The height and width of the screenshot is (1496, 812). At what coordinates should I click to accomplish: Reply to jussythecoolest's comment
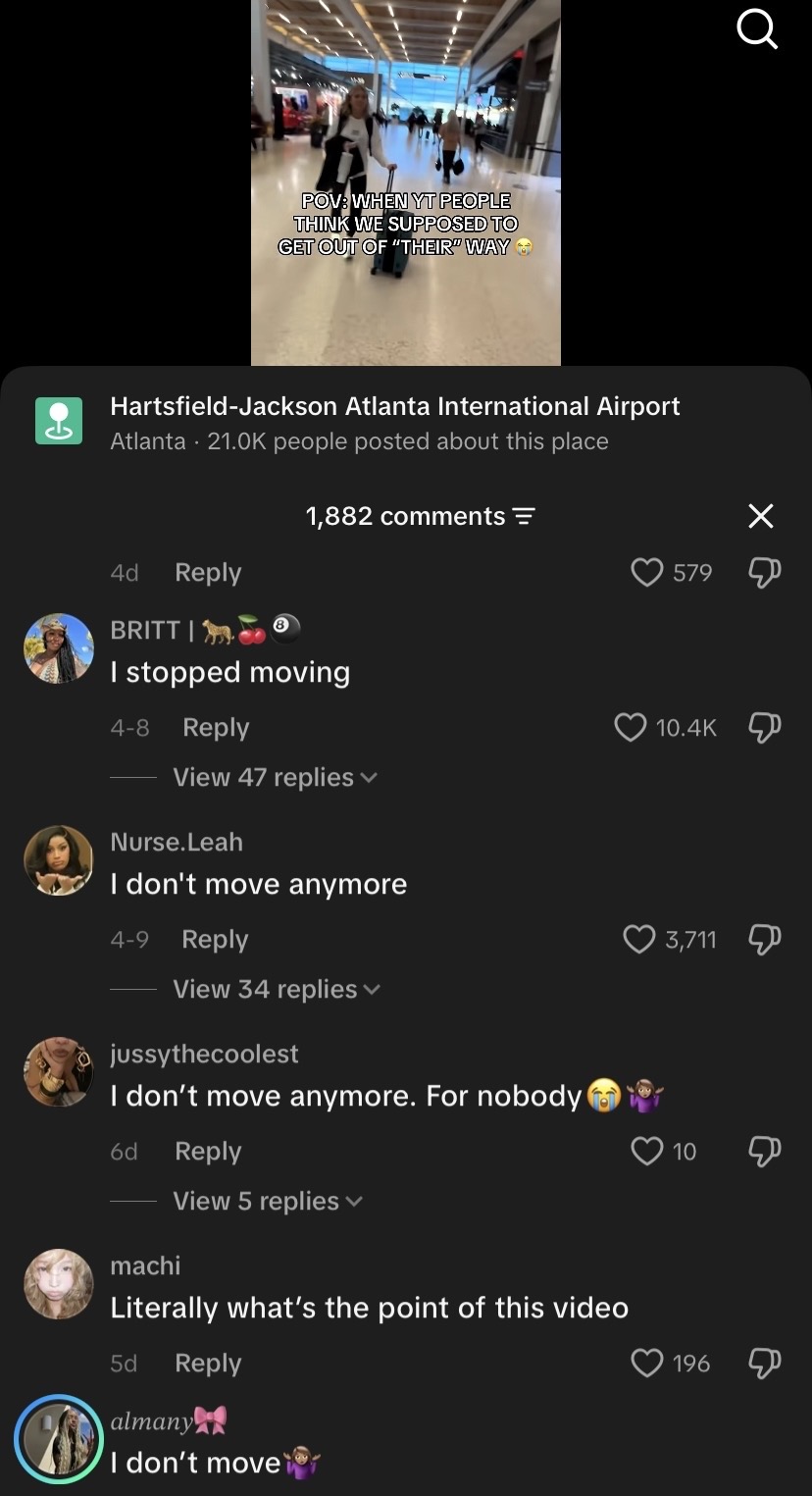(208, 1151)
